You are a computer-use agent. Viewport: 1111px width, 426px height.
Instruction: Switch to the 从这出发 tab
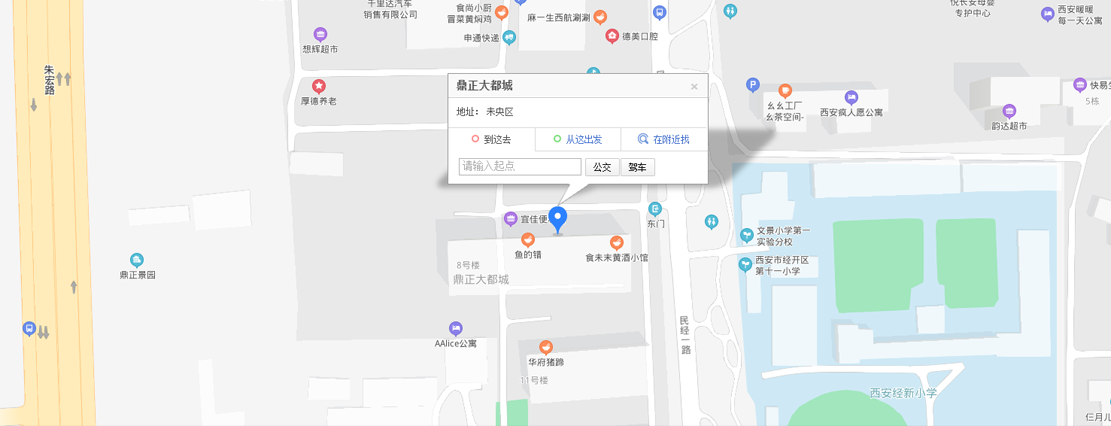tap(578, 139)
